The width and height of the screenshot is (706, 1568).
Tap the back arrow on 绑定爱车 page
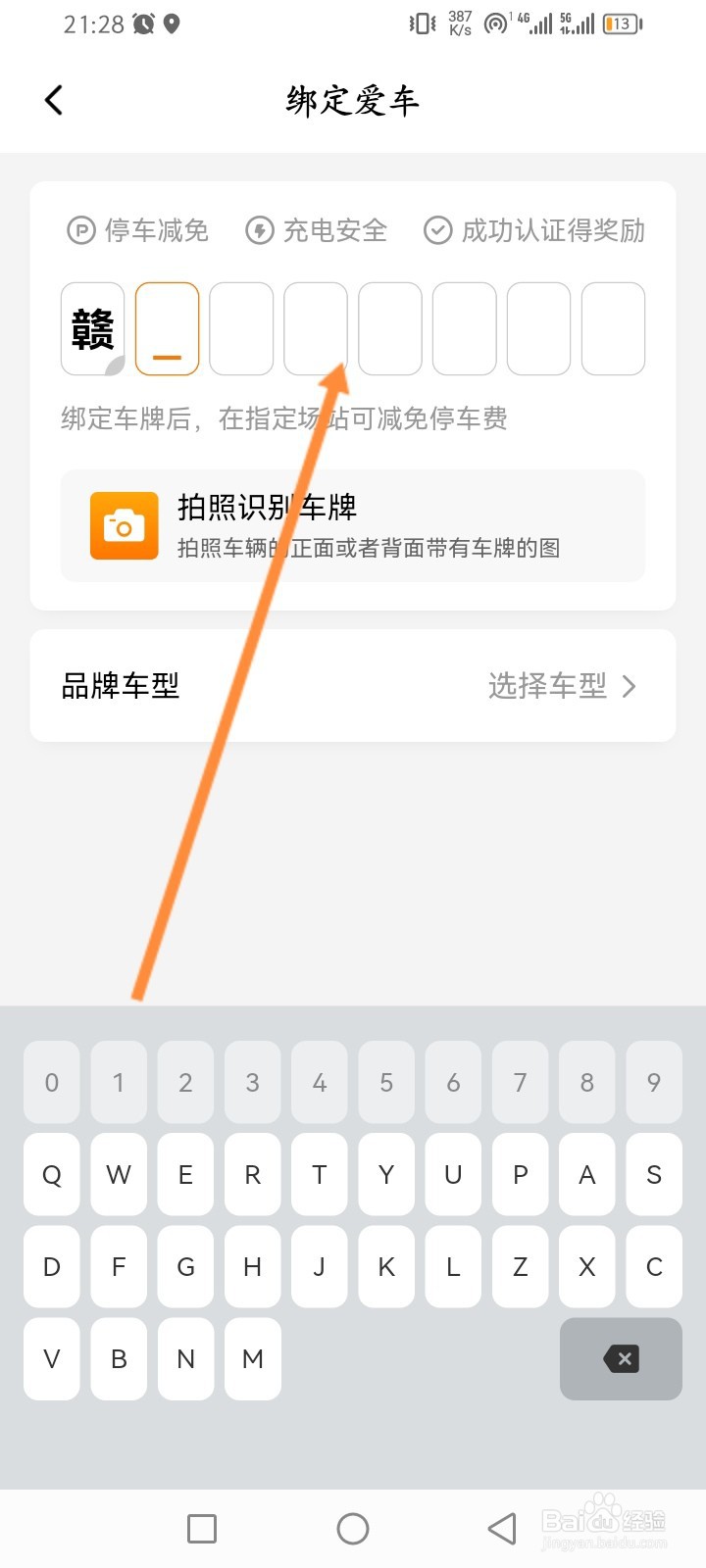[x=54, y=99]
